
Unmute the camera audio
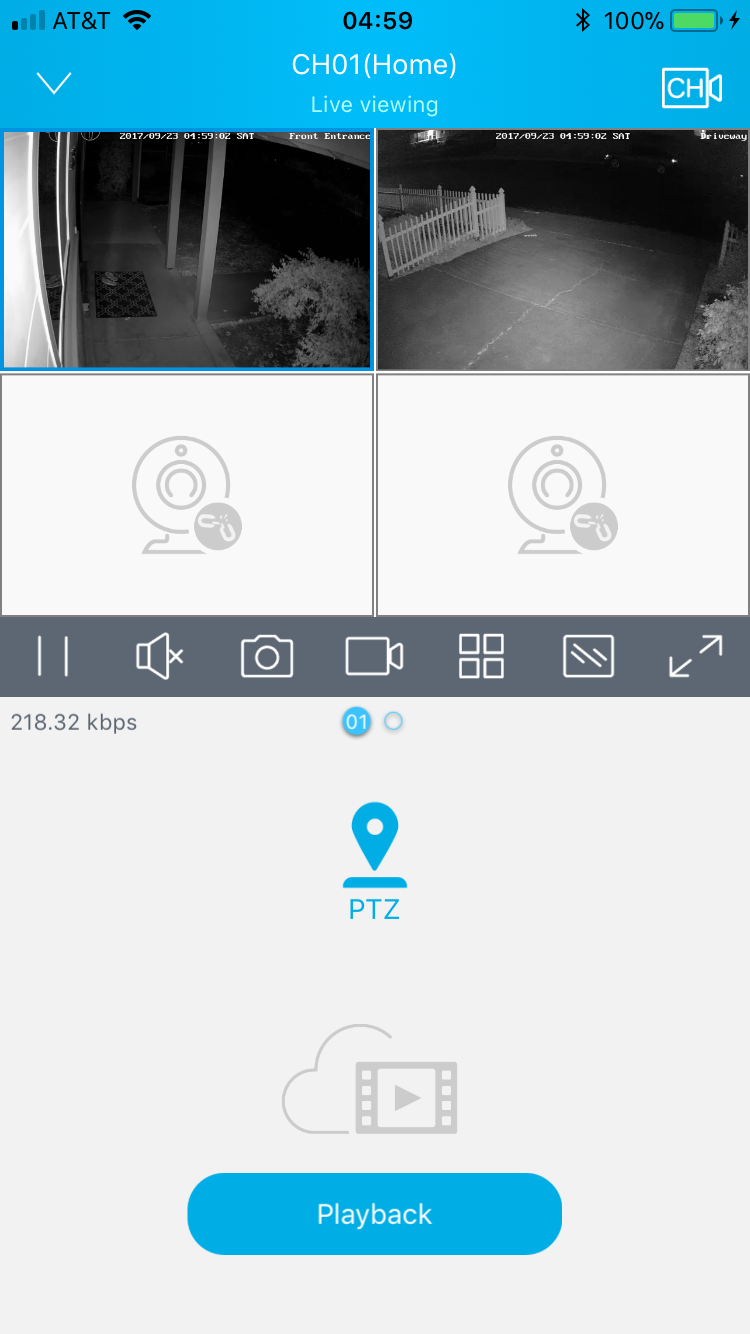coord(159,657)
